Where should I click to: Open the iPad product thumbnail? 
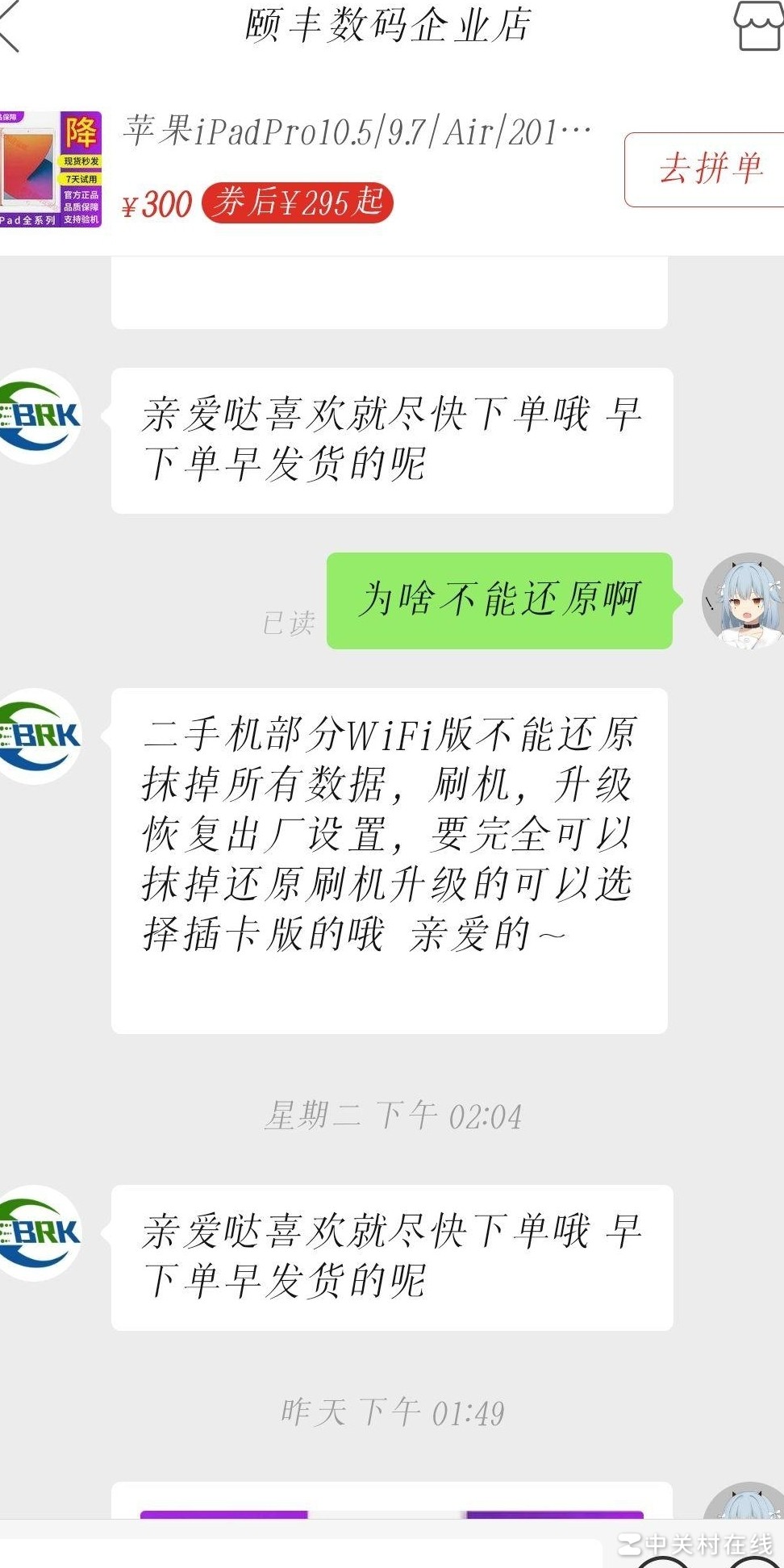pyautogui.click(x=50, y=169)
